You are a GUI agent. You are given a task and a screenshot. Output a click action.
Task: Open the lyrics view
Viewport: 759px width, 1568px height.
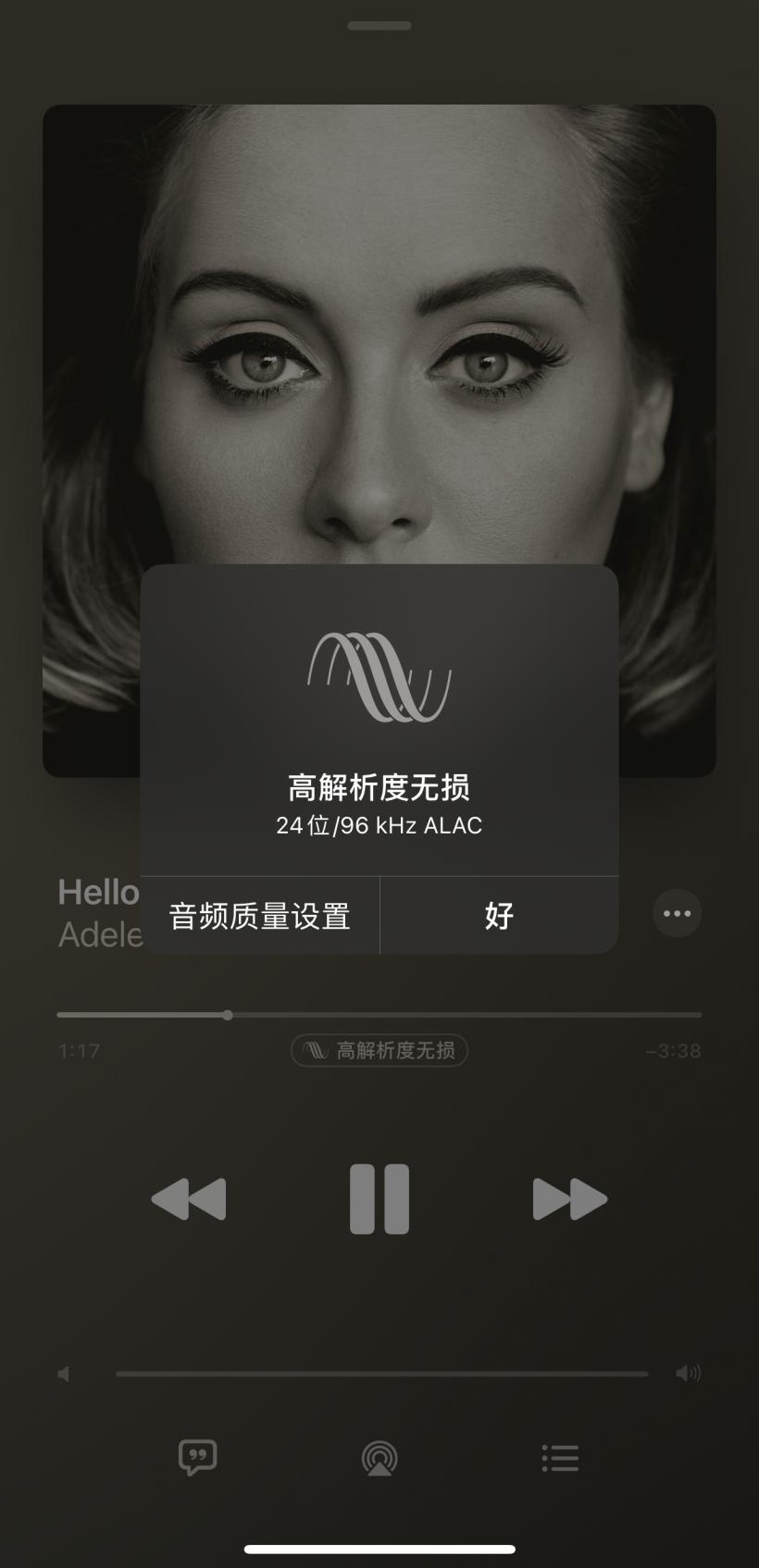197,1458
